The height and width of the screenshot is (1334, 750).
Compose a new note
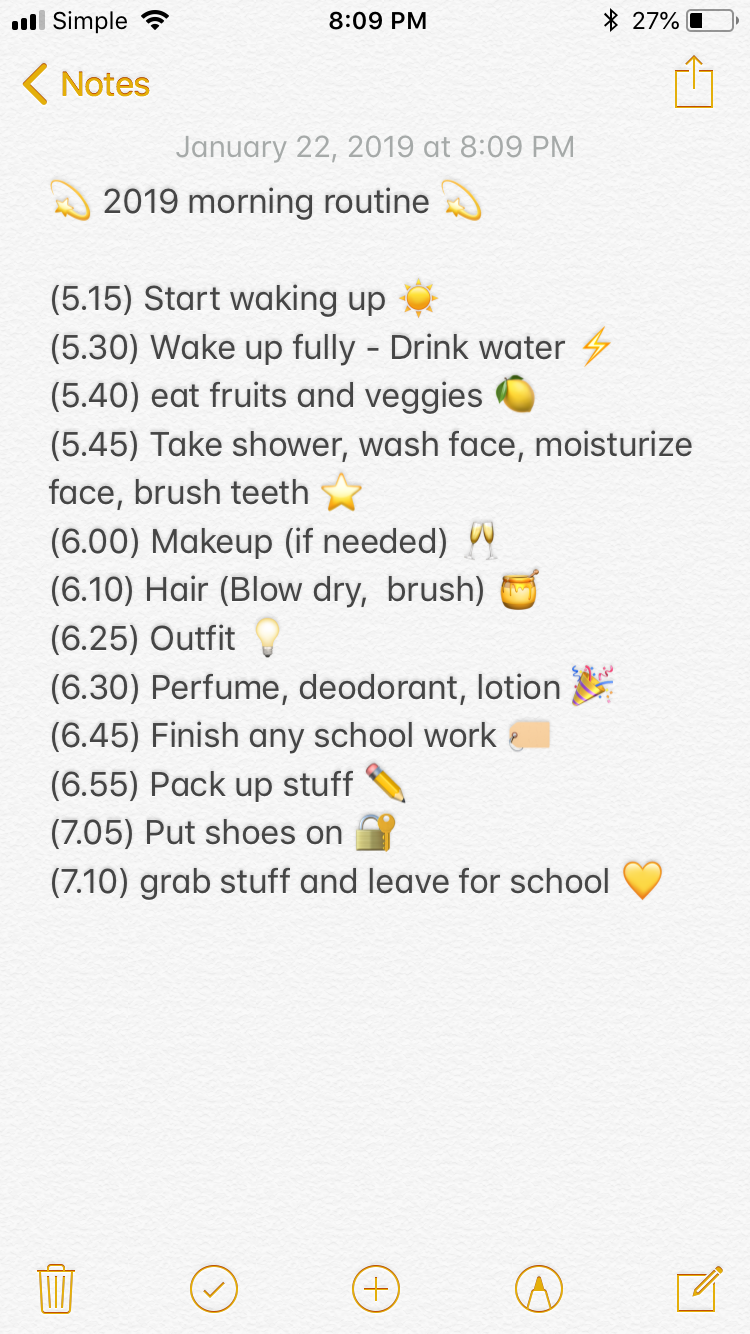pos(699,1288)
